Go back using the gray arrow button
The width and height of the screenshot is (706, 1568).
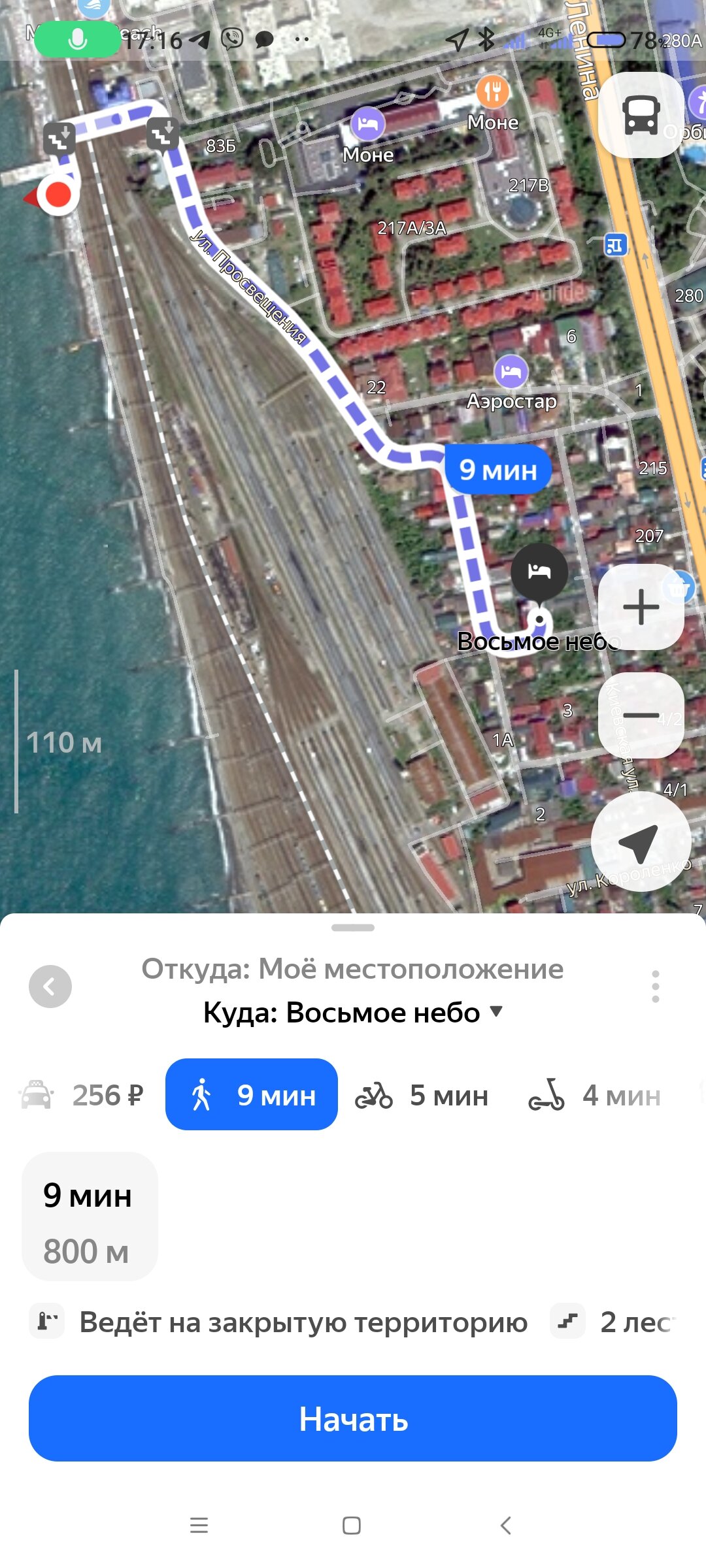point(50,986)
